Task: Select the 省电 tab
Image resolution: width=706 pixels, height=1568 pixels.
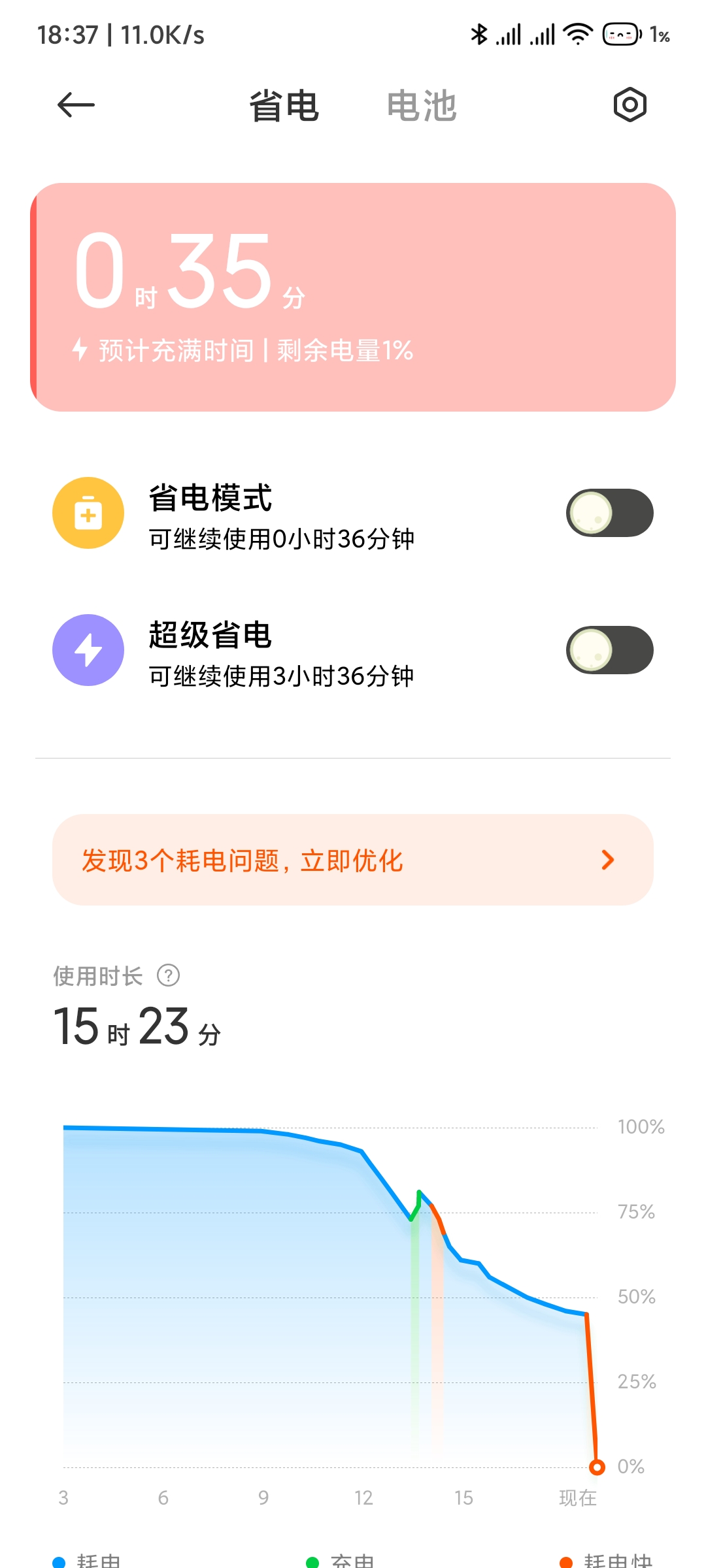Action: tap(284, 106)
